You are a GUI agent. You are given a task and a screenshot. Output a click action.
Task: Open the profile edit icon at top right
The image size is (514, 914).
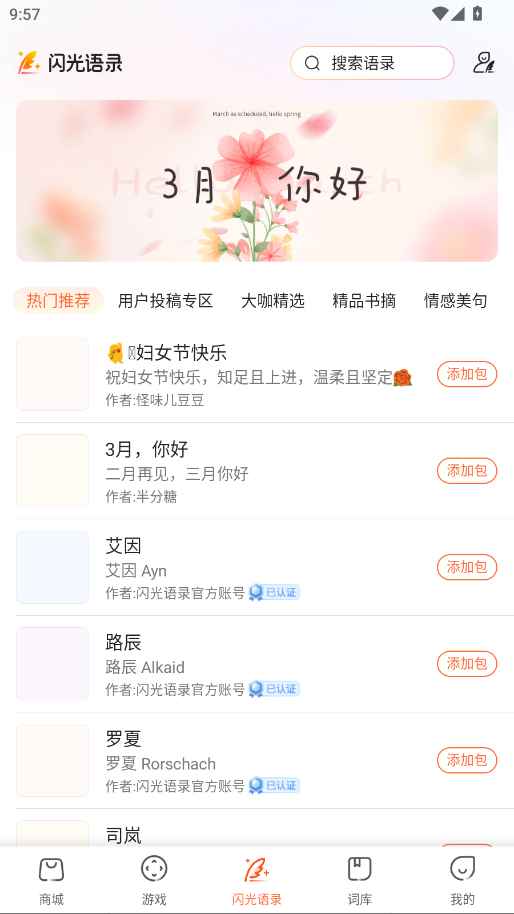(x=483, y=63)
